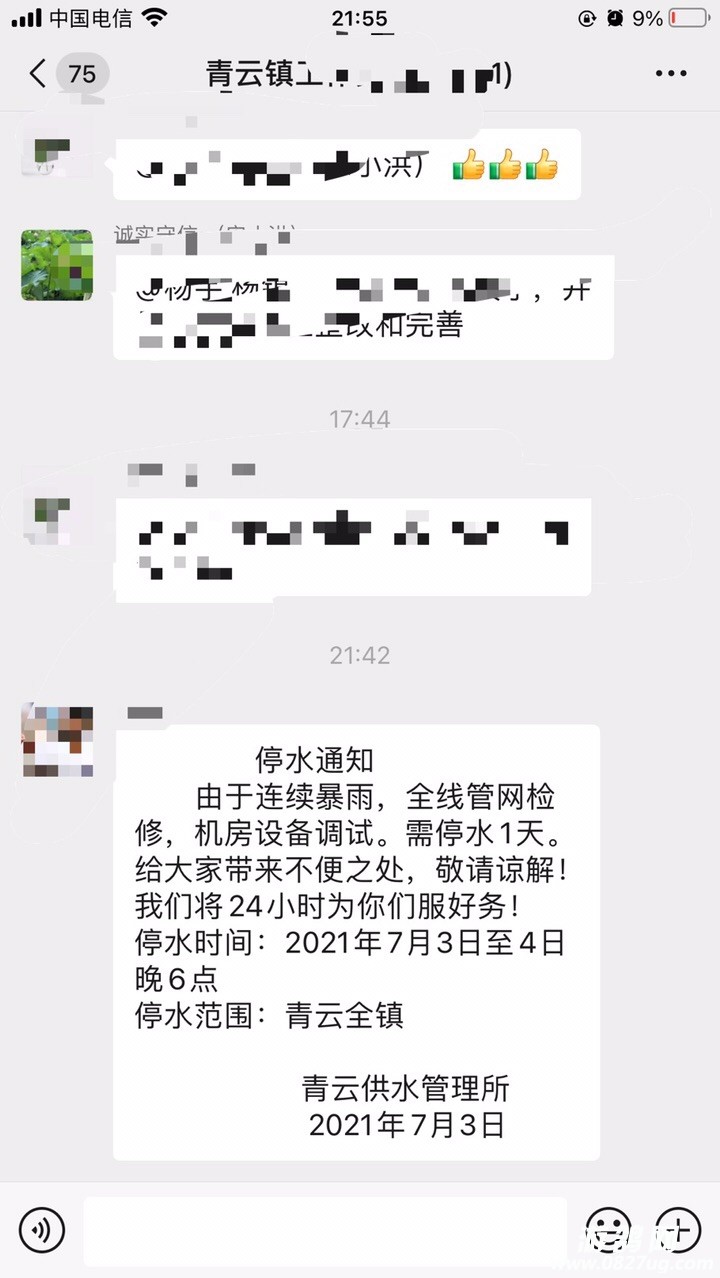
Task: Tap avatar of the 停水通知 message sender
Action: coord(58,740)
